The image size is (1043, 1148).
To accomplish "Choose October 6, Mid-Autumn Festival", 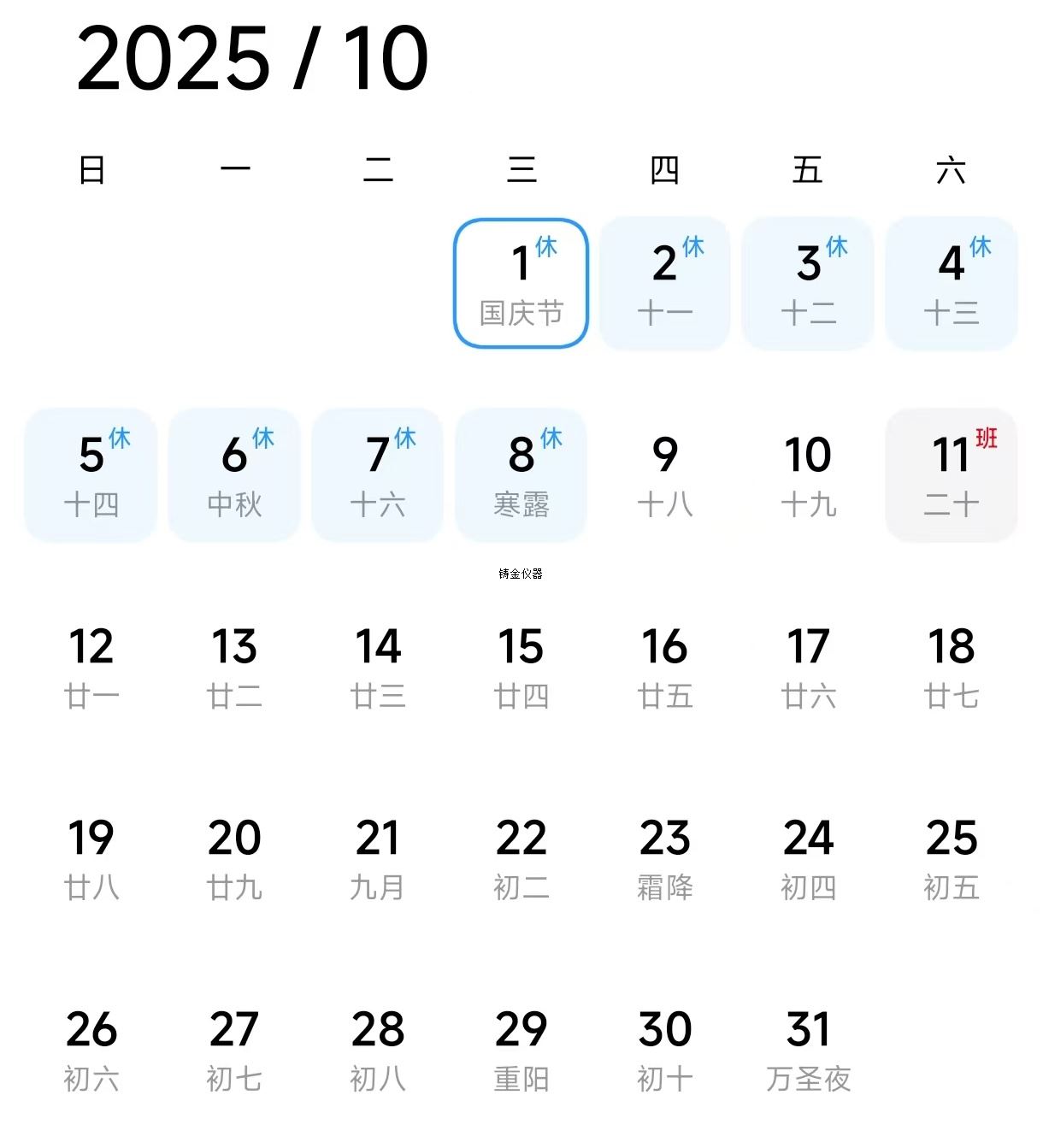I will (x=234, y=475).
